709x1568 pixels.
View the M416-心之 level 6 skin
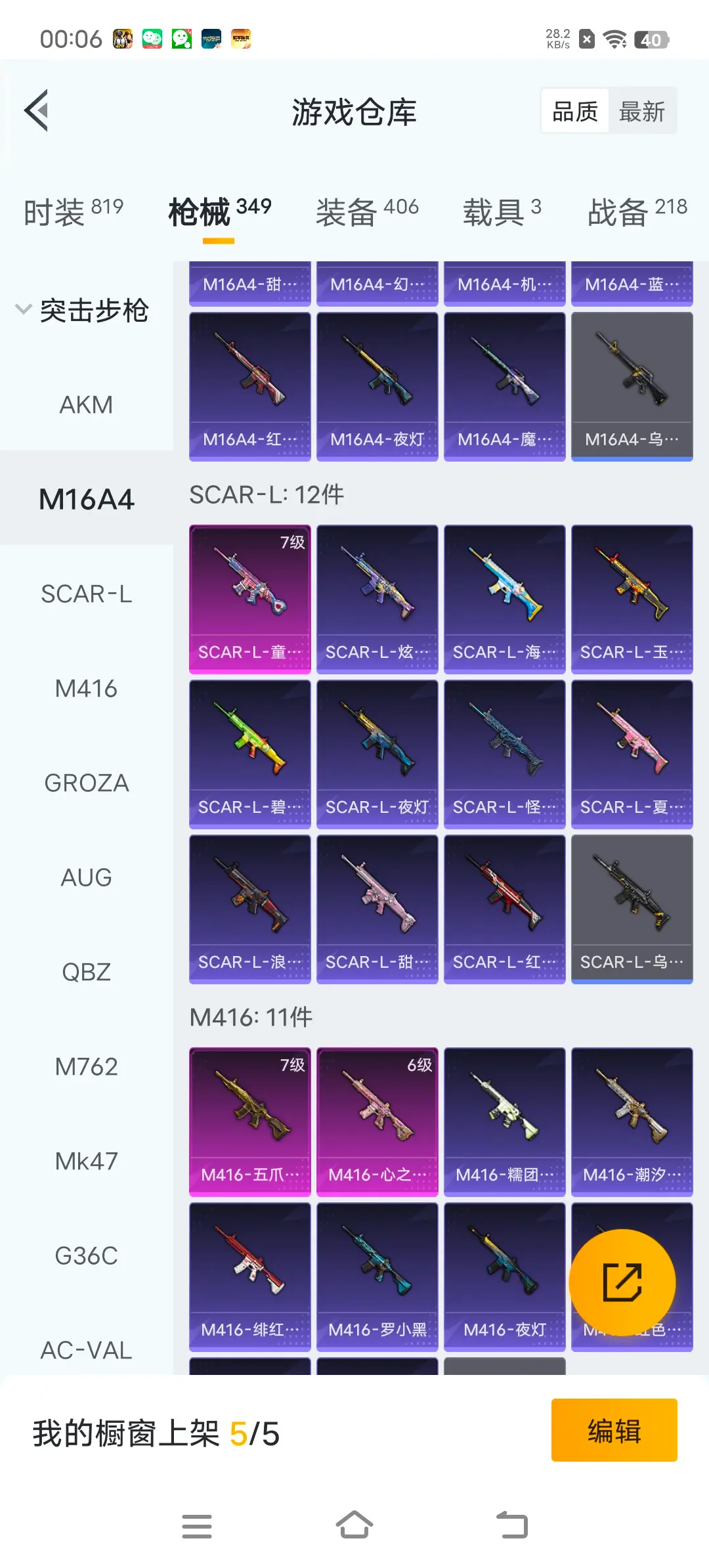(377, 1122)
